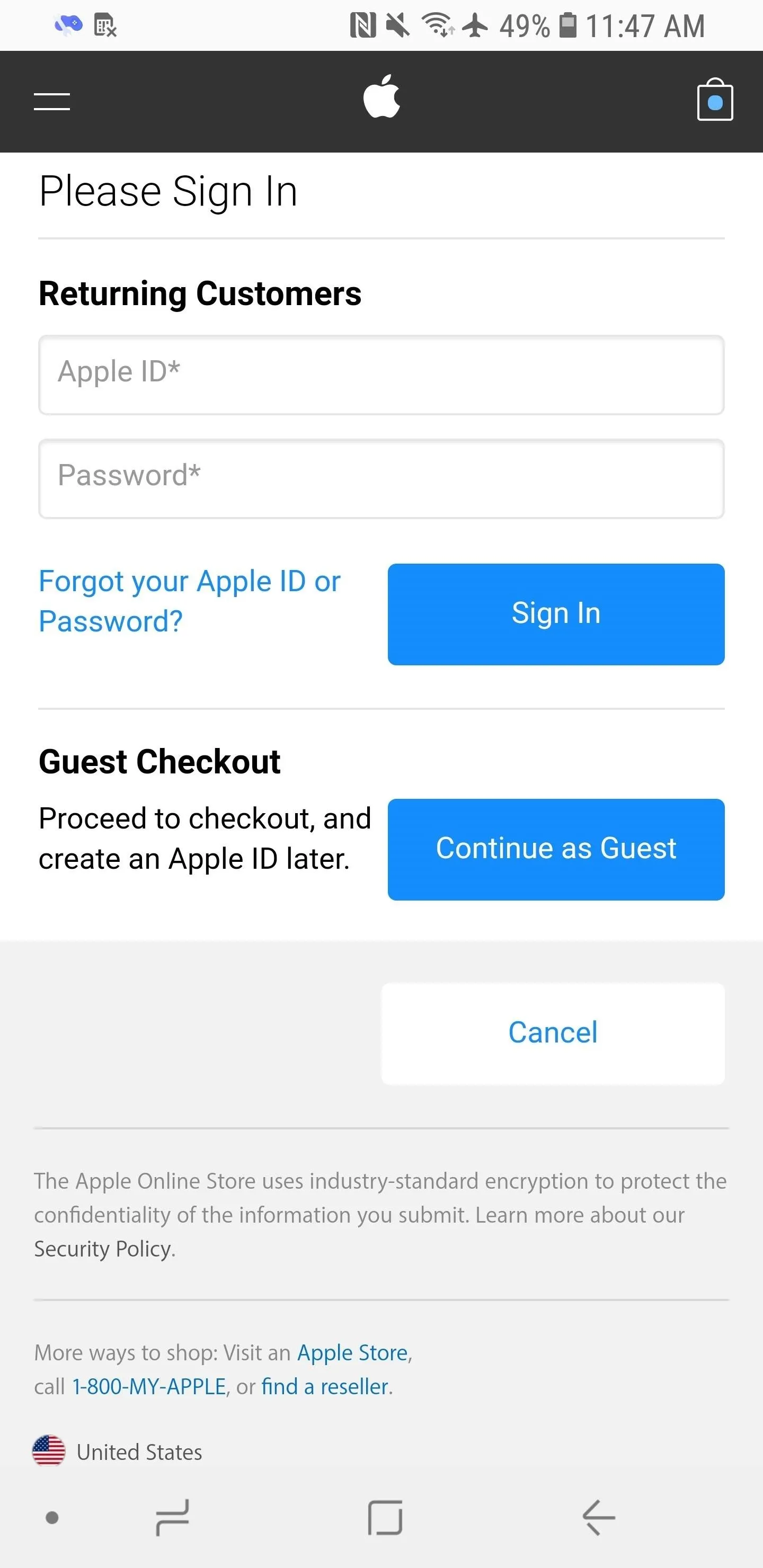Image resolution: width=763 pixels, height=1568 pixels.
Task: Open the shopping bag
Action: (715, 99)
